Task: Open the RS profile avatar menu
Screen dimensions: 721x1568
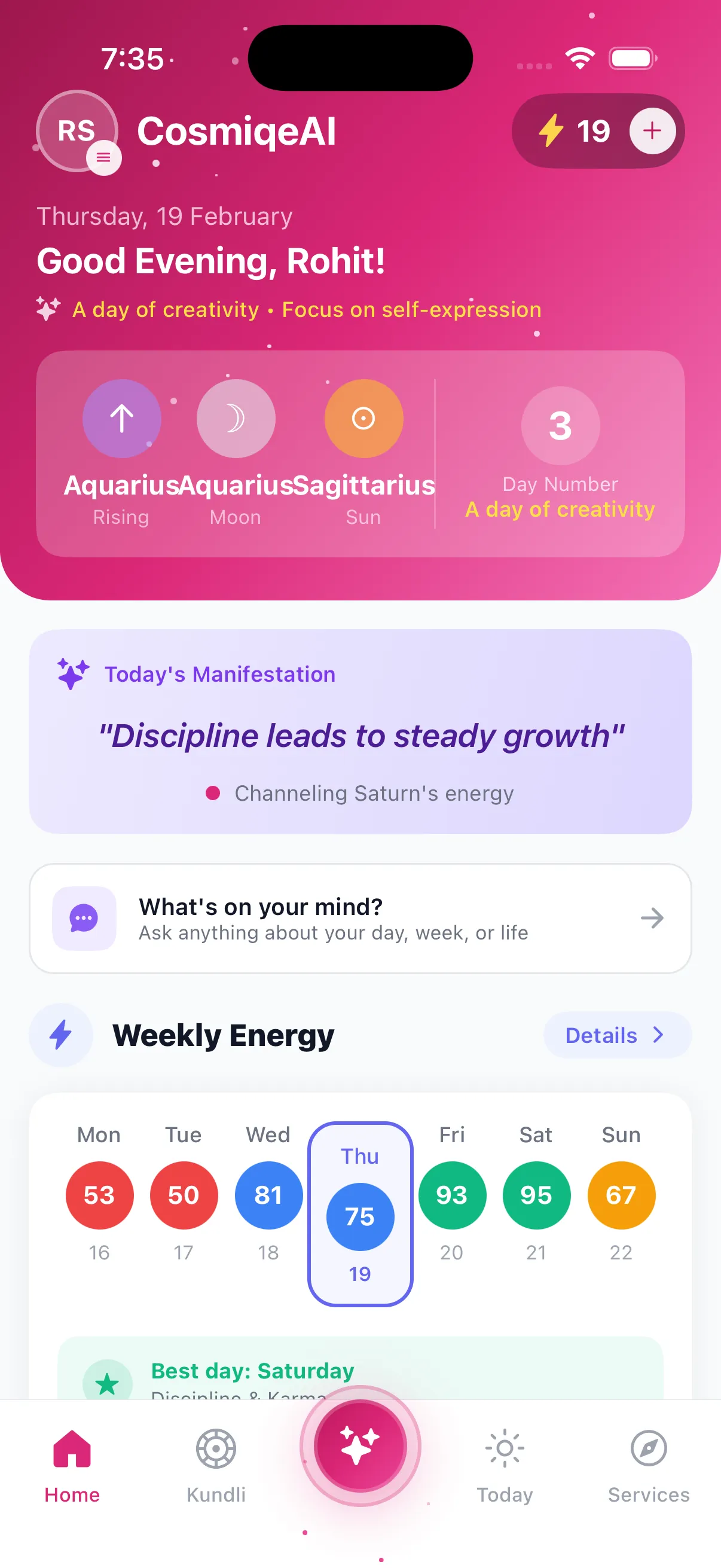Action: 77,130
